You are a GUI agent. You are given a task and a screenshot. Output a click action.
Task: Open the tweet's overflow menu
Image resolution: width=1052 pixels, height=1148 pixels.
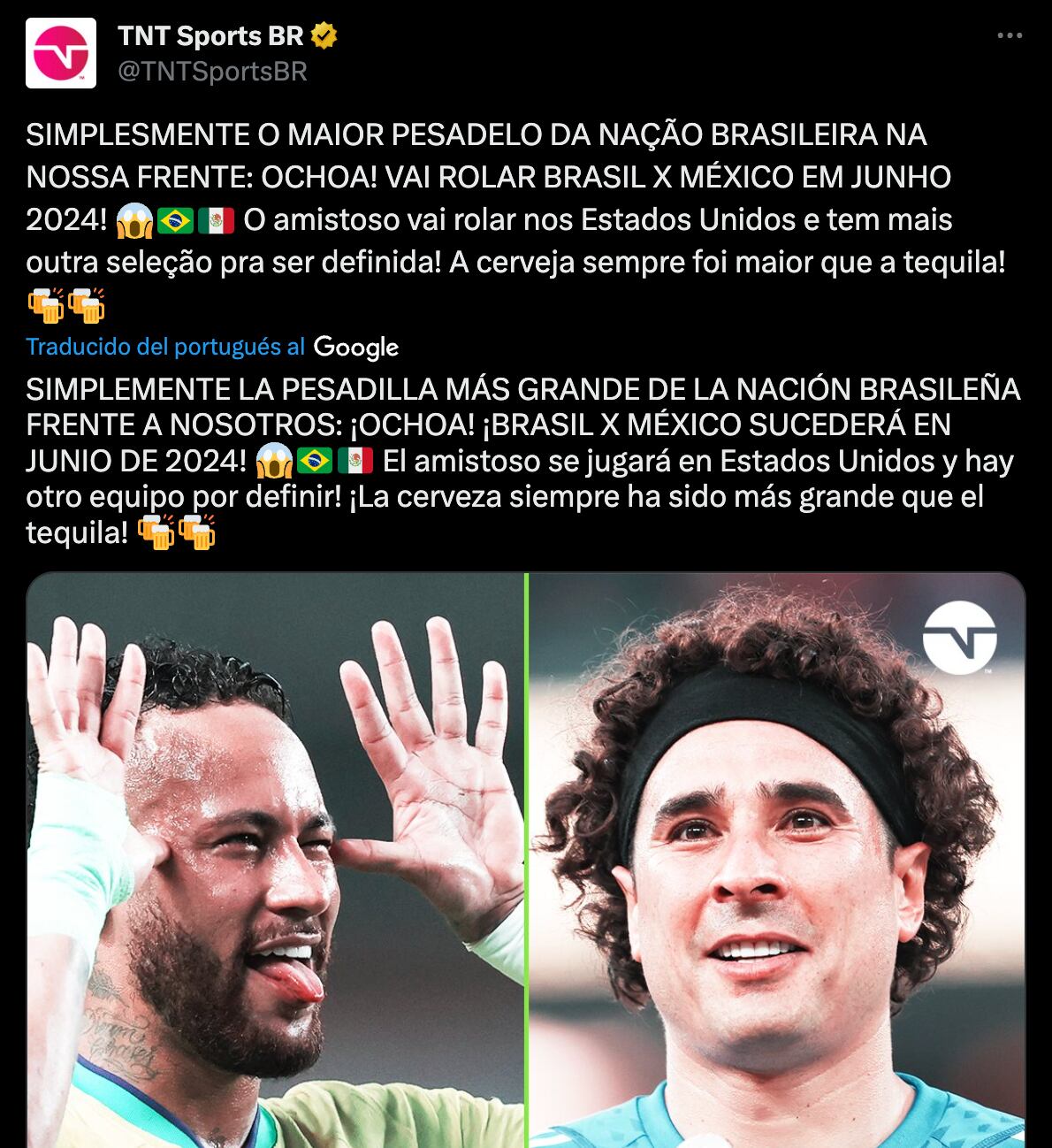[1009, 36]
